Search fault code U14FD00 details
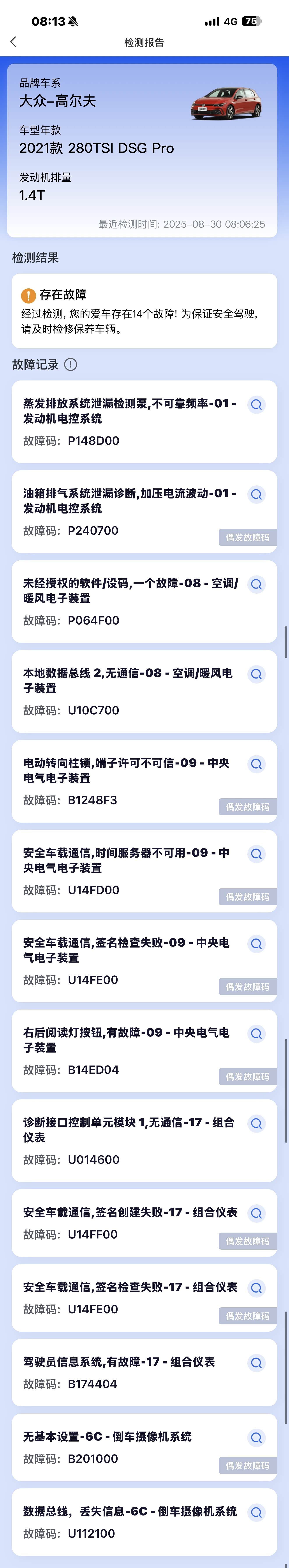Image resolution: width=289 pixels, height=1568 pixels. click(257, 854)
